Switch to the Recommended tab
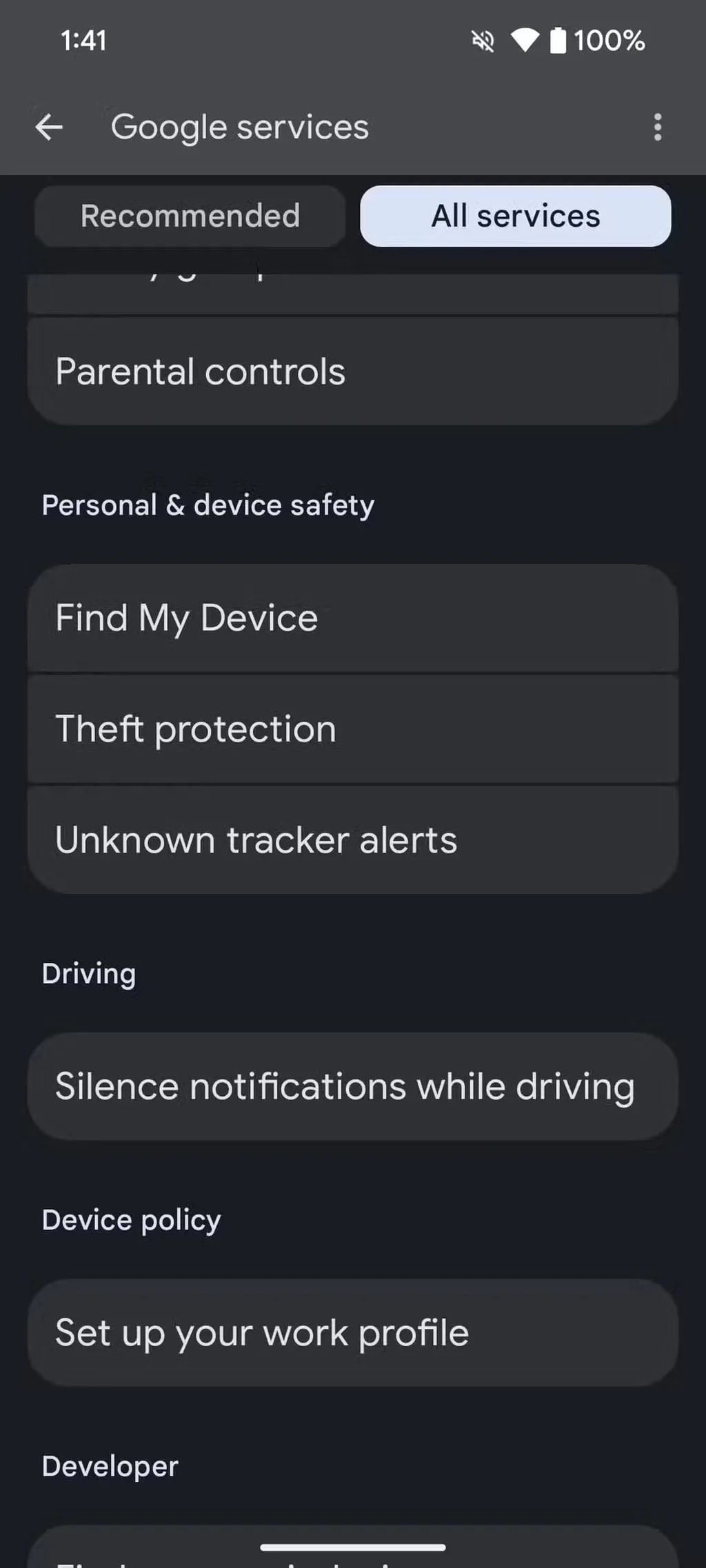706x1568 pixels. pos(190,216)
